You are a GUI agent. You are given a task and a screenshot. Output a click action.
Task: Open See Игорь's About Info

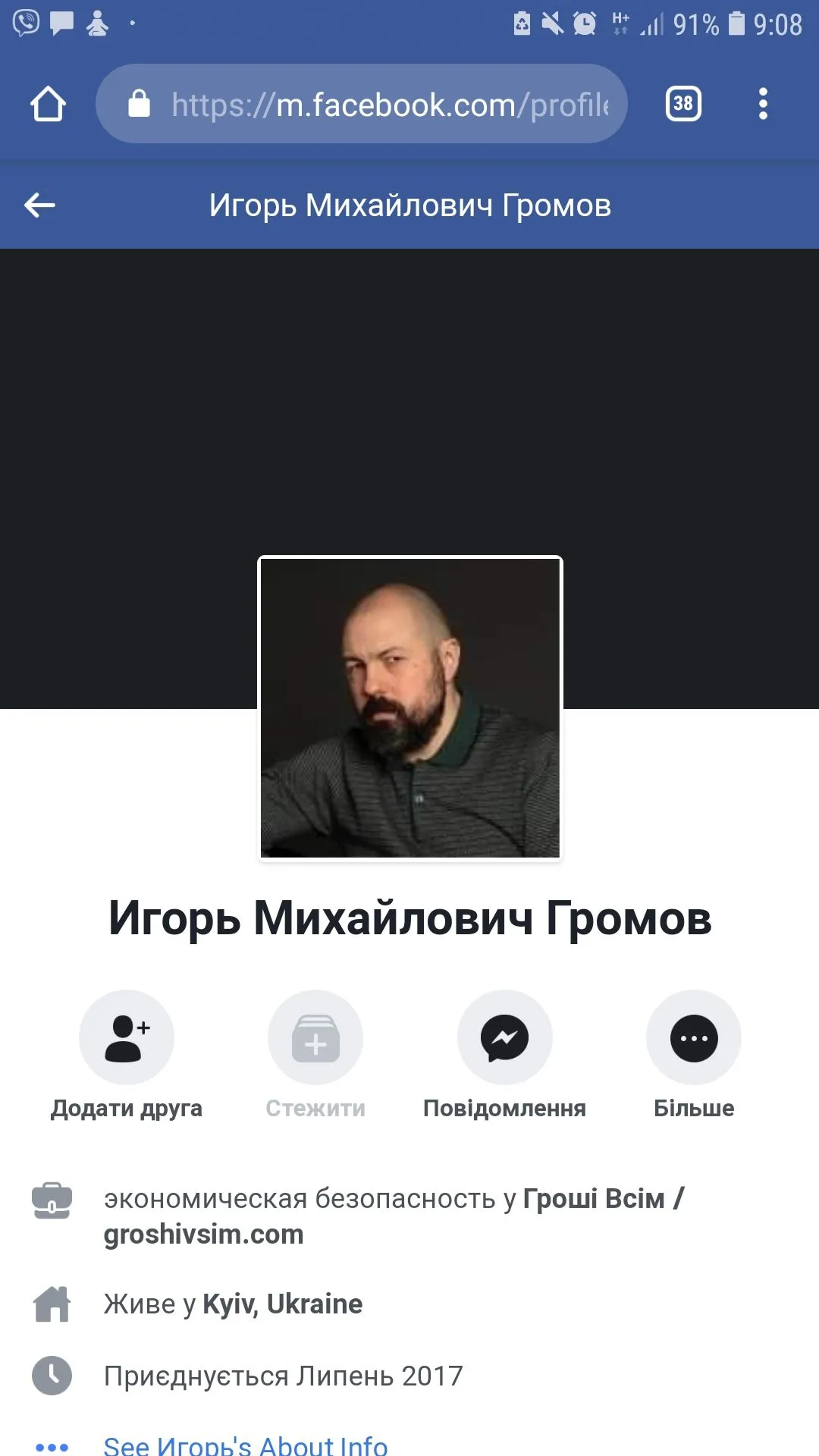(x=246, y=1445)
